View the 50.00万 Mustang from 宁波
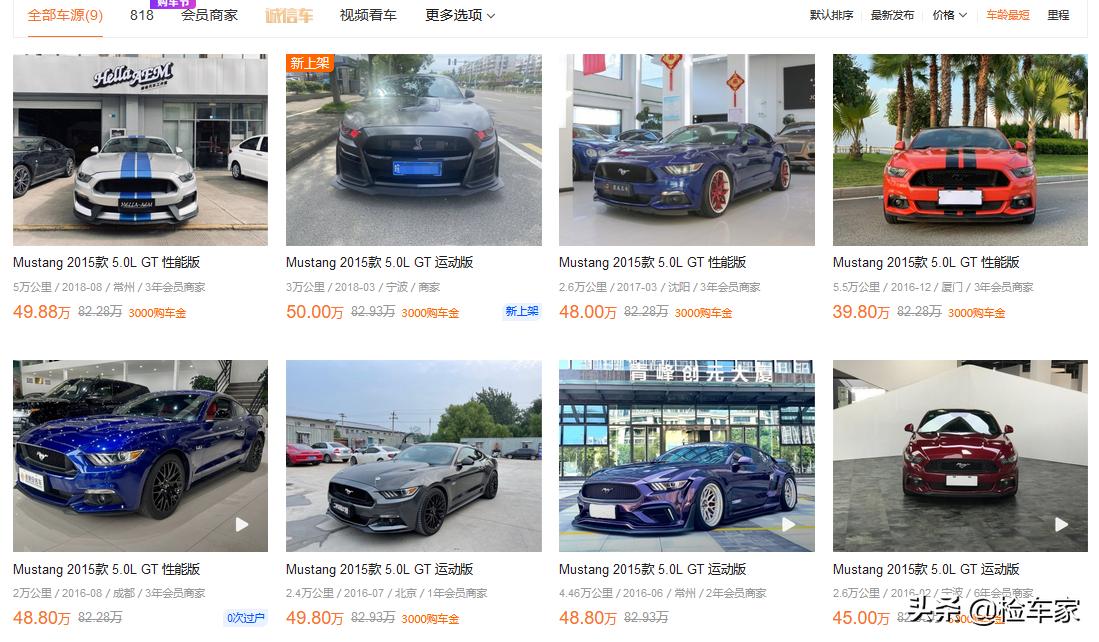The width and height of the screenshot is (1099, 642). (413, 150)
